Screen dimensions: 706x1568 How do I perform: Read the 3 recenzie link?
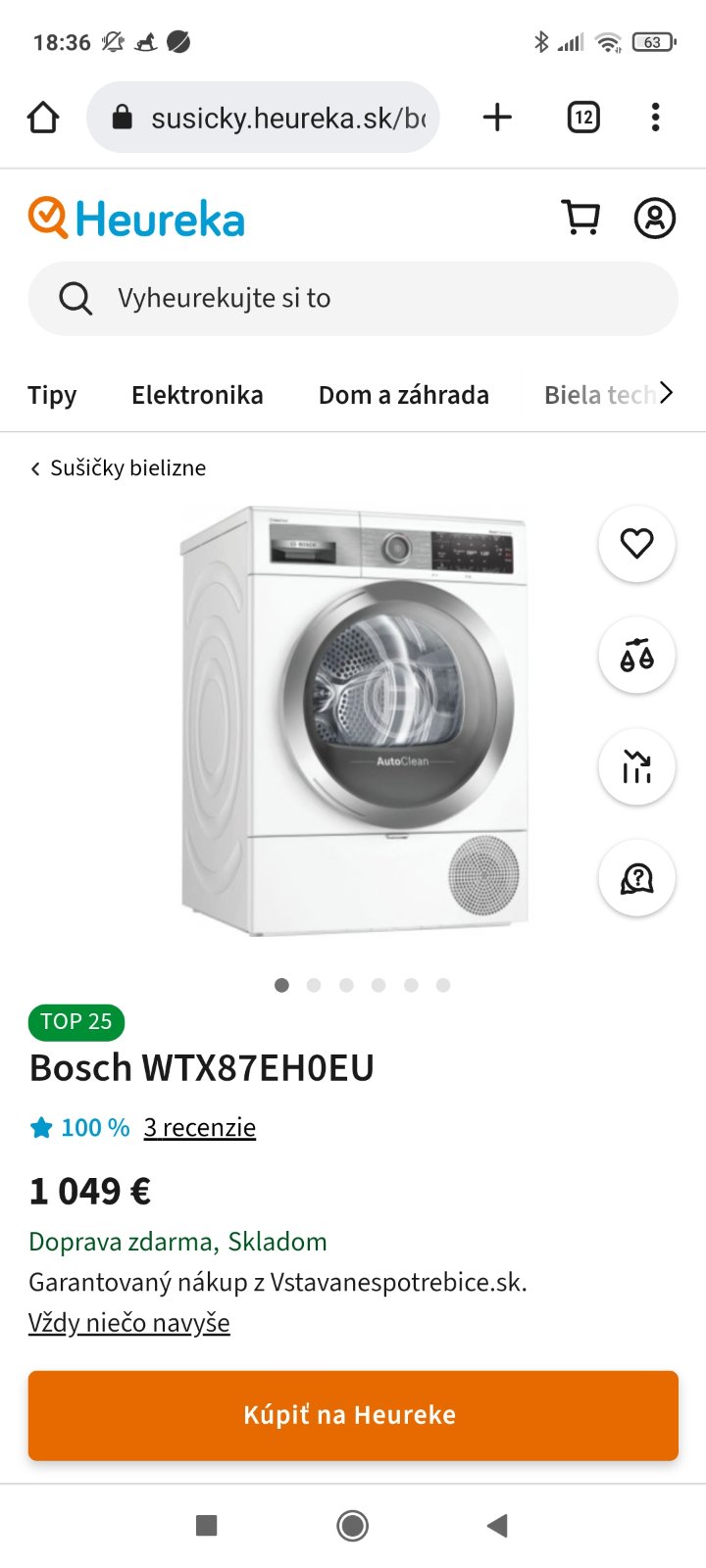point(199,1128)
